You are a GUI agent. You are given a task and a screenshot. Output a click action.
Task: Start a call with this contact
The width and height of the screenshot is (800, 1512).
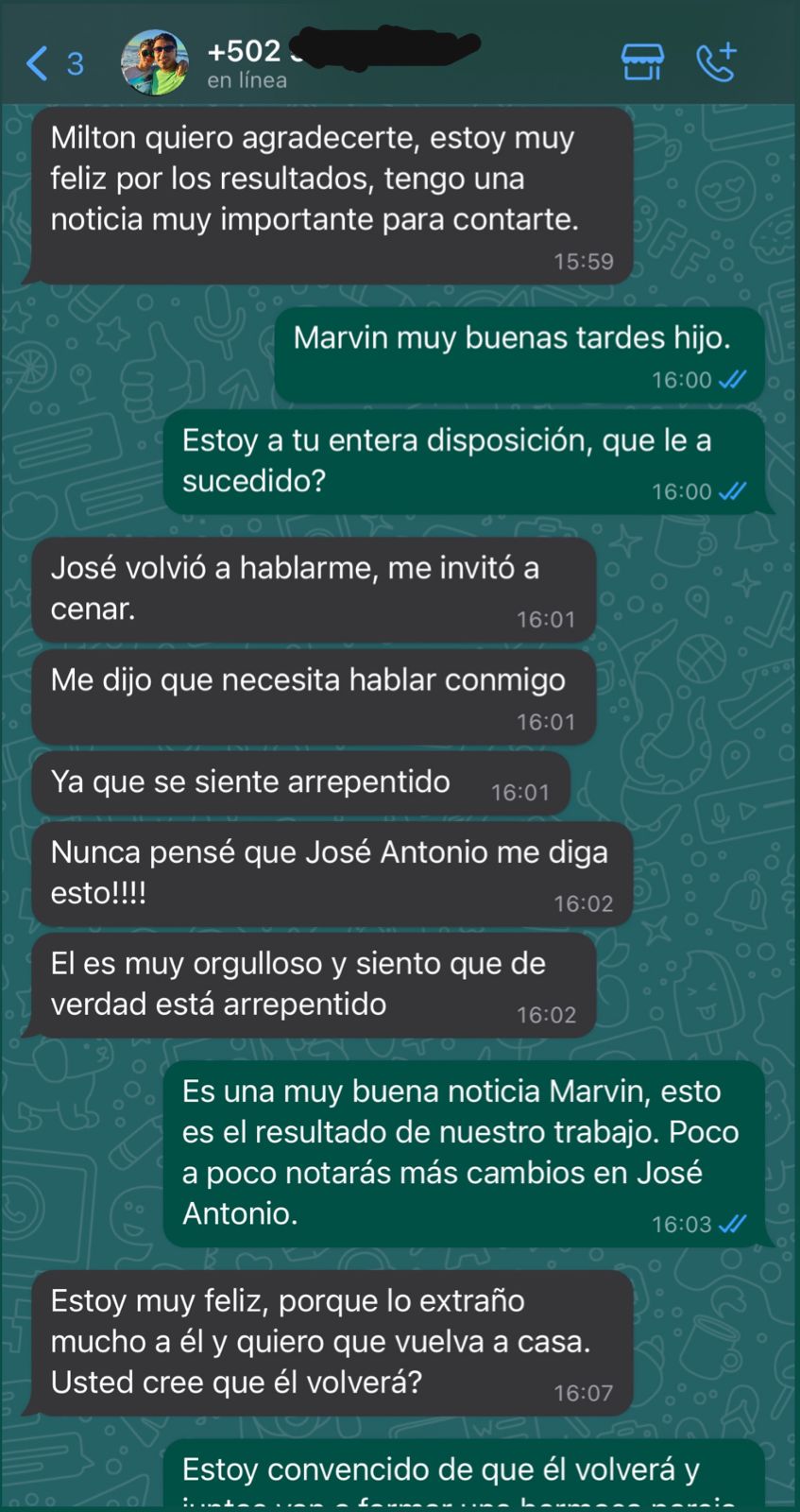click(716, 62)
